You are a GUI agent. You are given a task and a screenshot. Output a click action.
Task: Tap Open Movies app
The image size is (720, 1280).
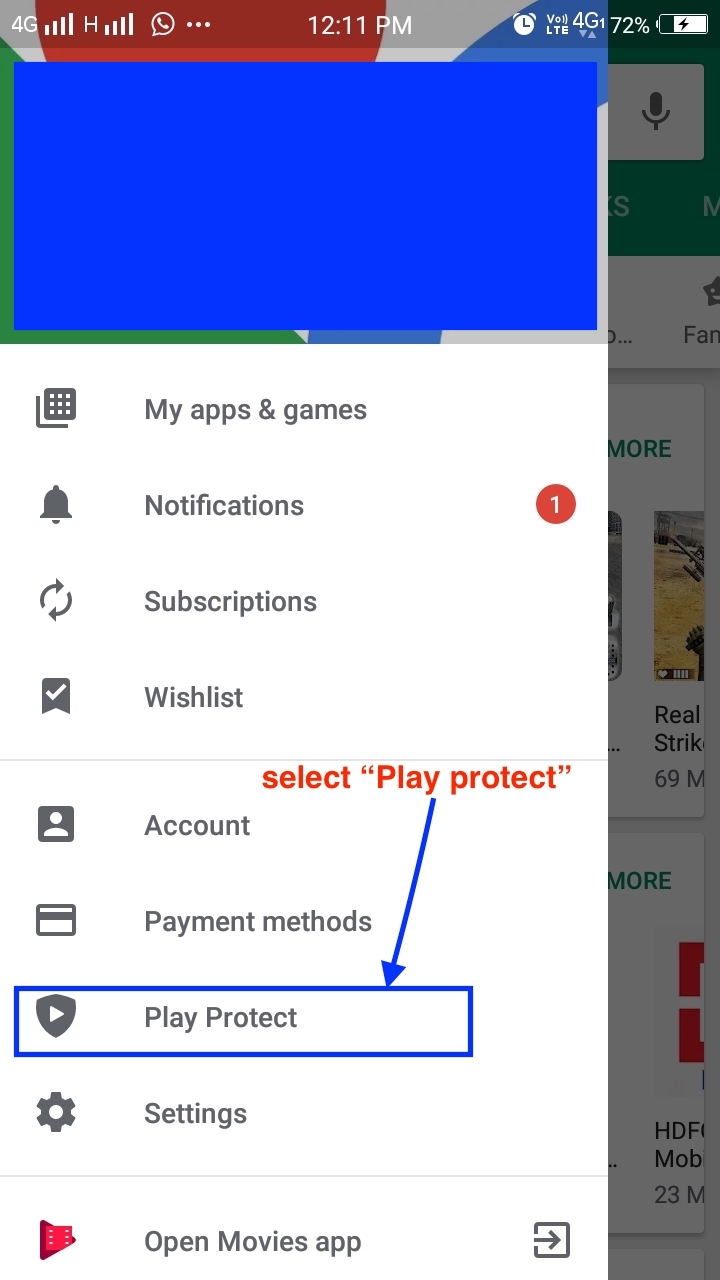pos(252,1242)
